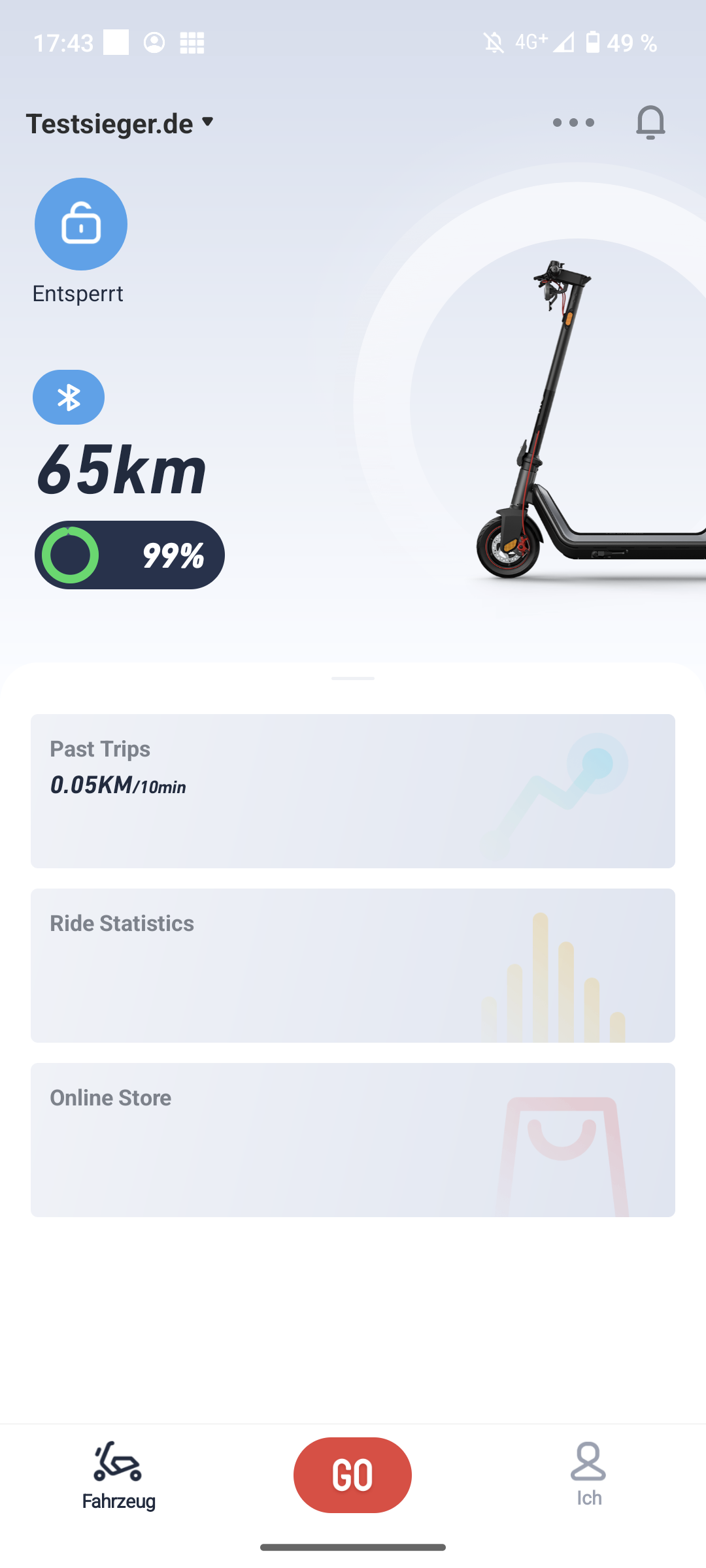Open the Online Store card
This screenshot has width=706, height=1568.
[x=353, y=1140]
